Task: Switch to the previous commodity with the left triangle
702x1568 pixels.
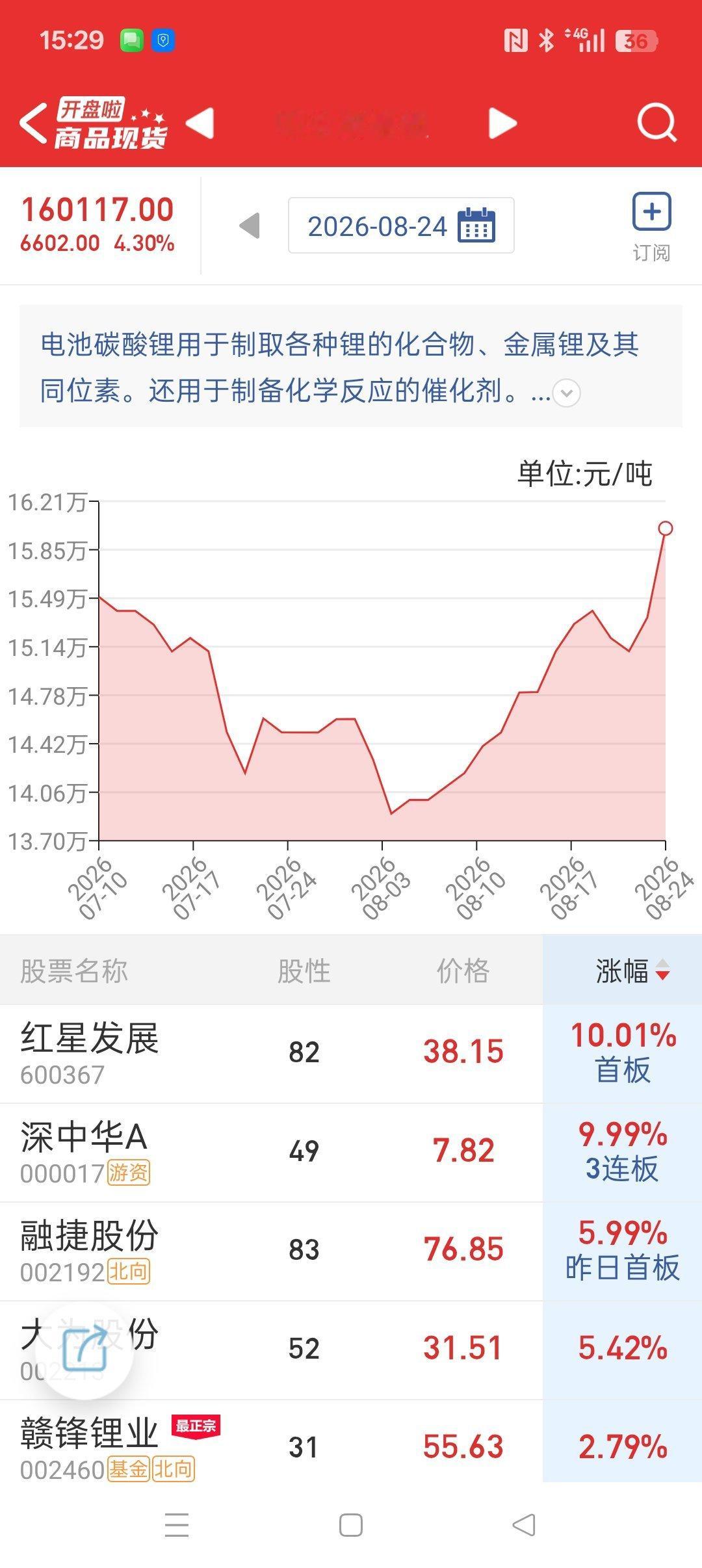Action: pos(200,123)
